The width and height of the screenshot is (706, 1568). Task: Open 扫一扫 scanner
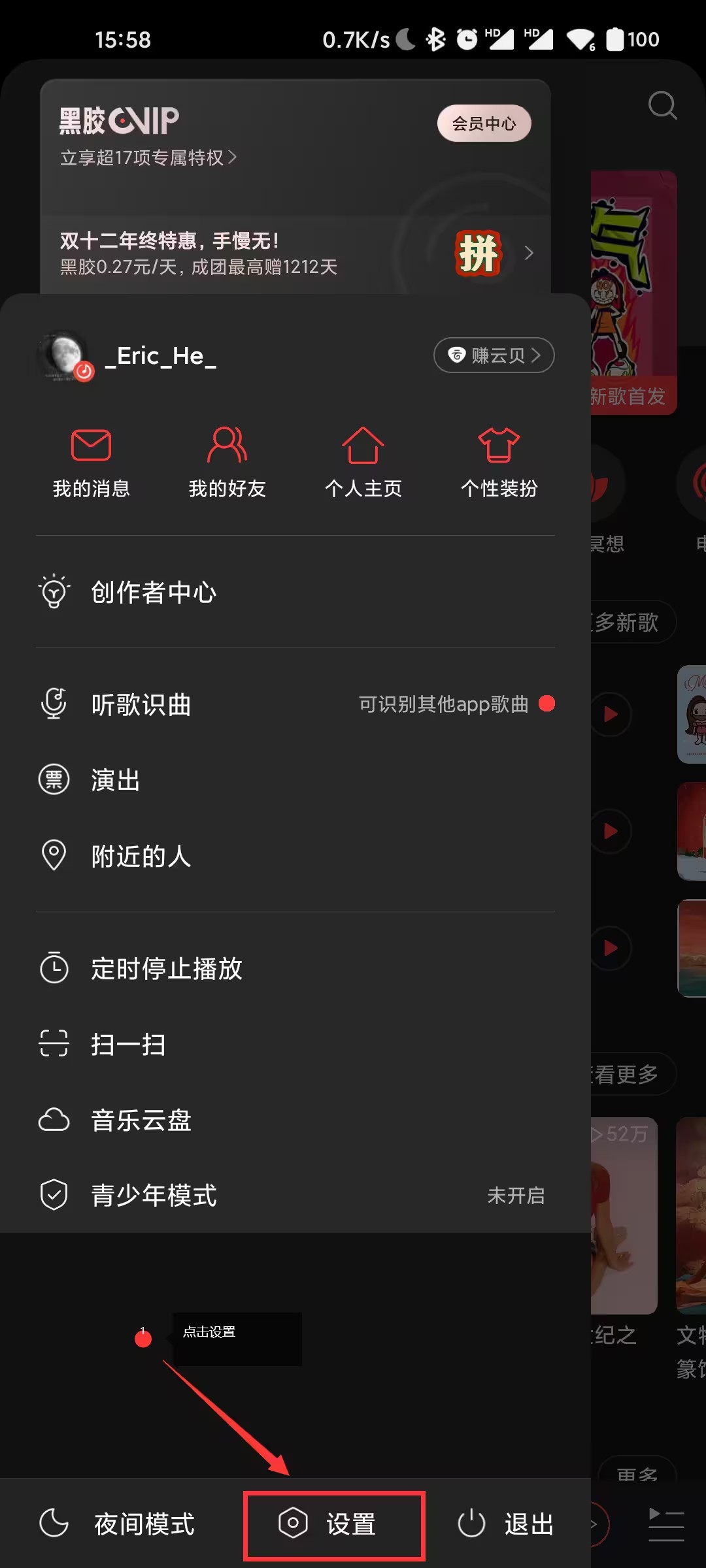pos(129,1044)
